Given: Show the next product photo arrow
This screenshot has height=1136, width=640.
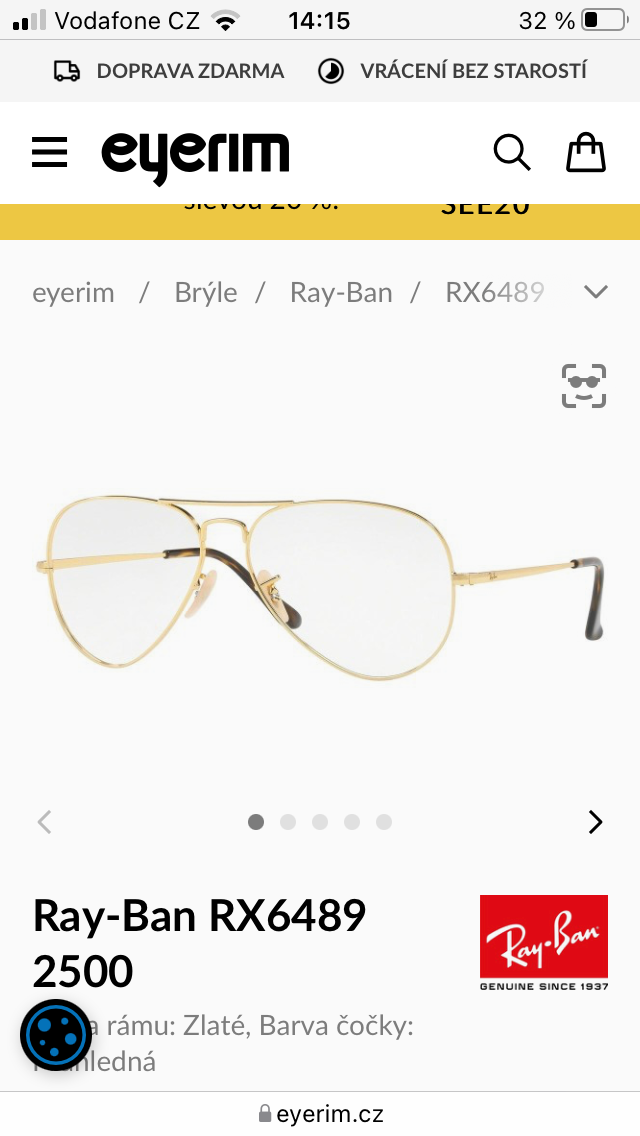Looking at the screenshot, I should (x=596, y=822).
